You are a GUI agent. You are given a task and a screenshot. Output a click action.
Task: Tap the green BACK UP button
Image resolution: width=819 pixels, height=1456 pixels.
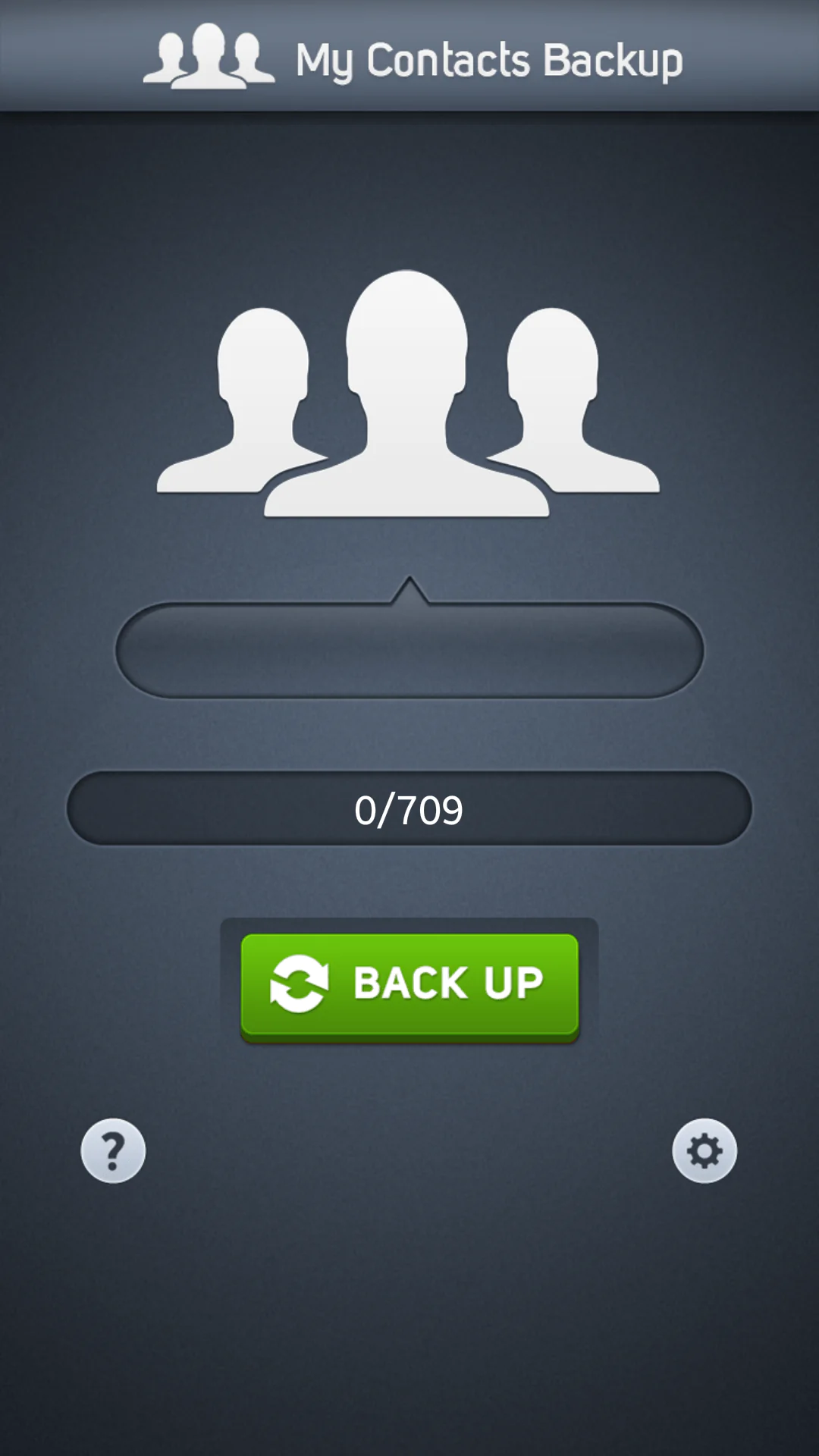(409, 984)
